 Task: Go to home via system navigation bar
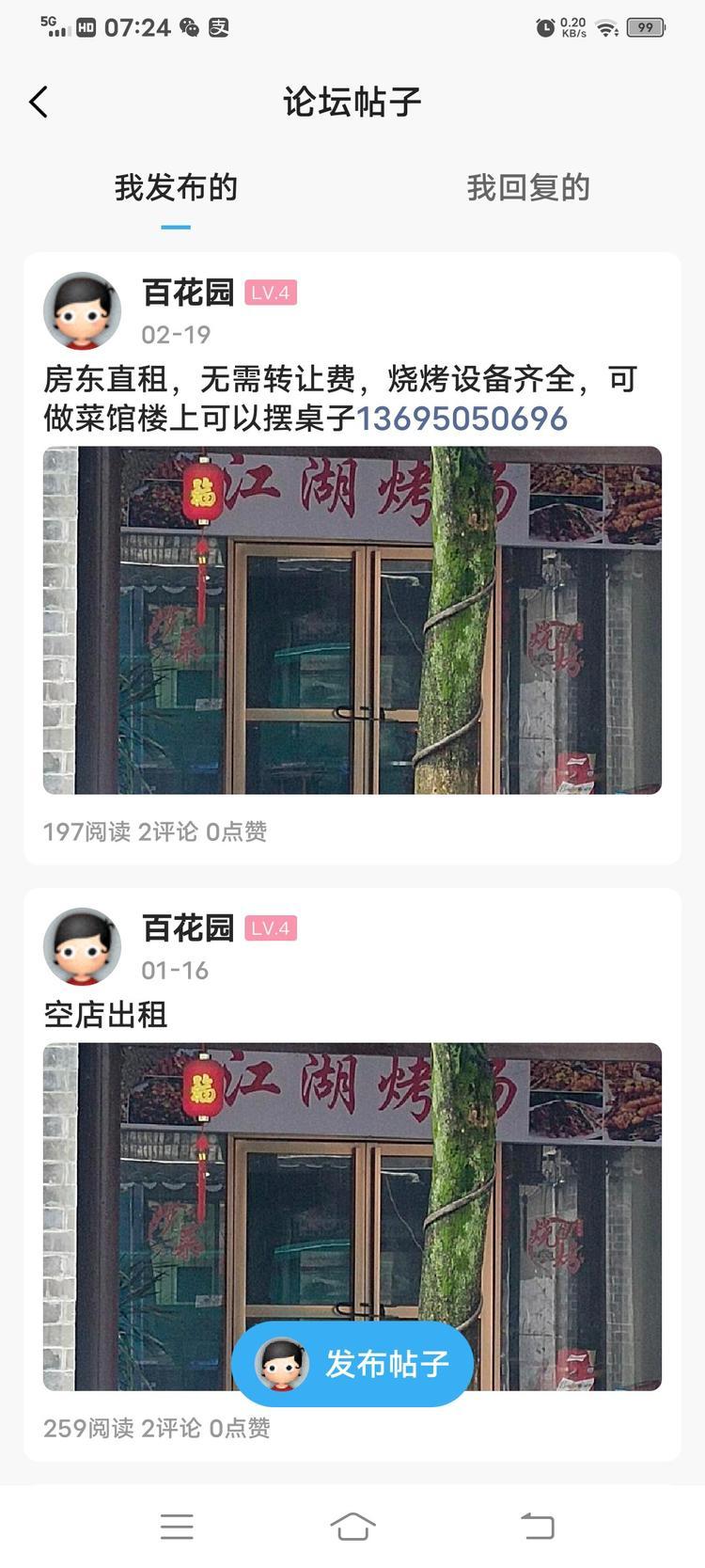coord(352,1526)
